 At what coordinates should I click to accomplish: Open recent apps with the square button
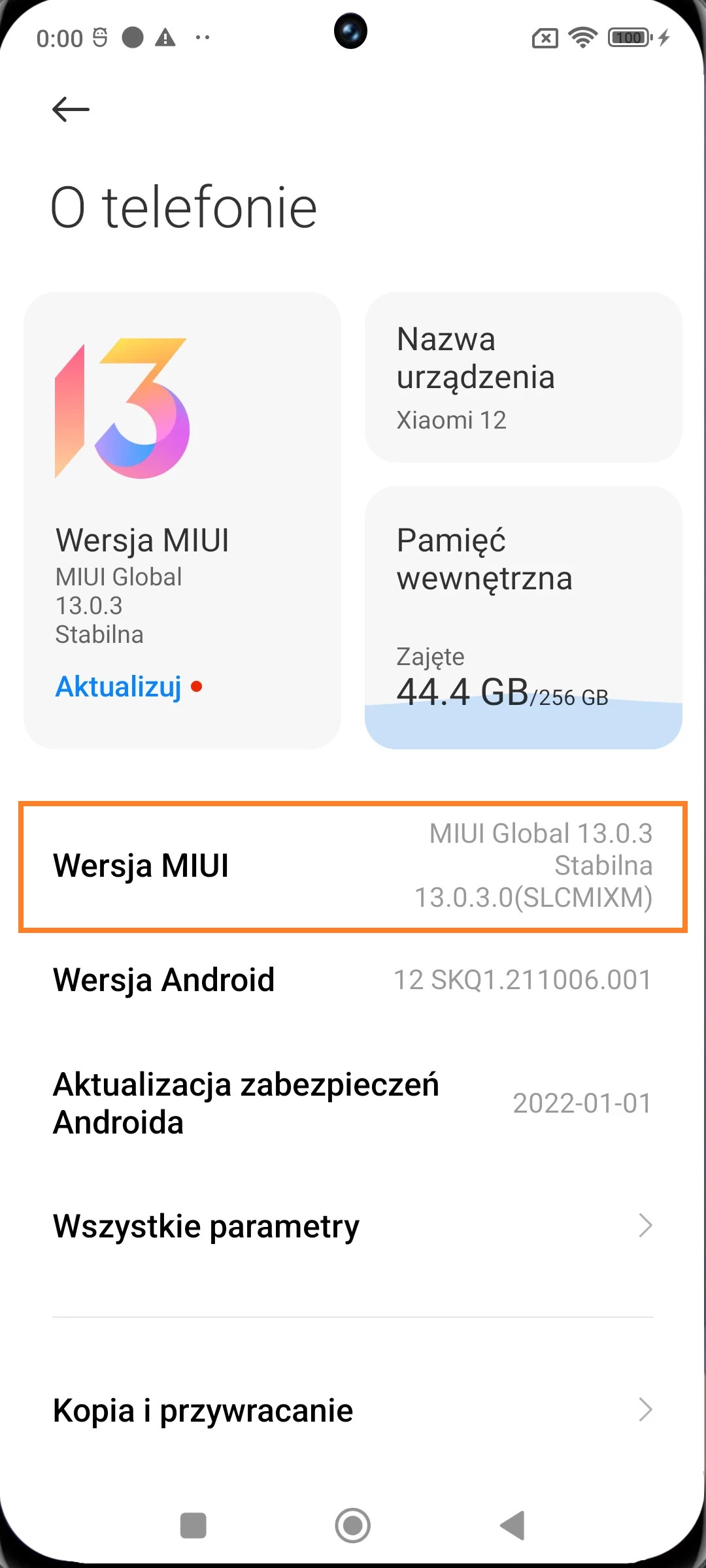(x=193, y=1526)
